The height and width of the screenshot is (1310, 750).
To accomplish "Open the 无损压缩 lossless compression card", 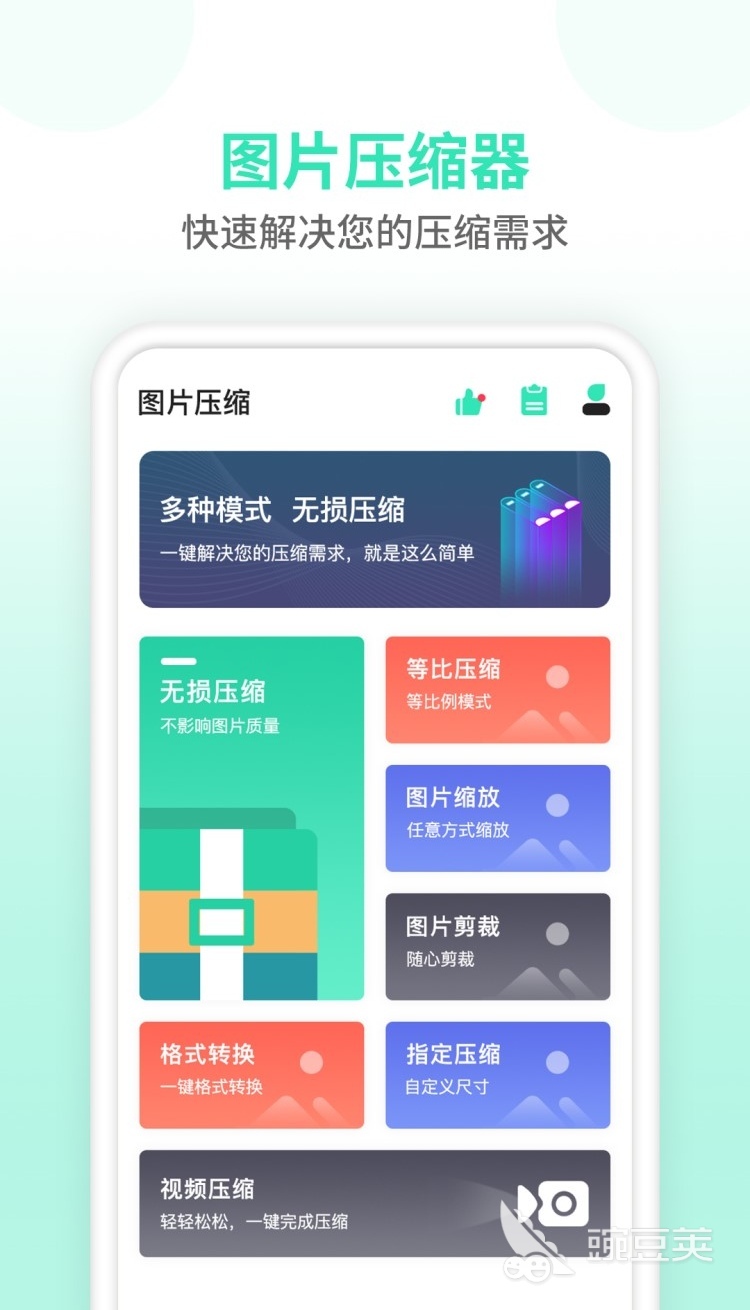I will pos(250,817).
